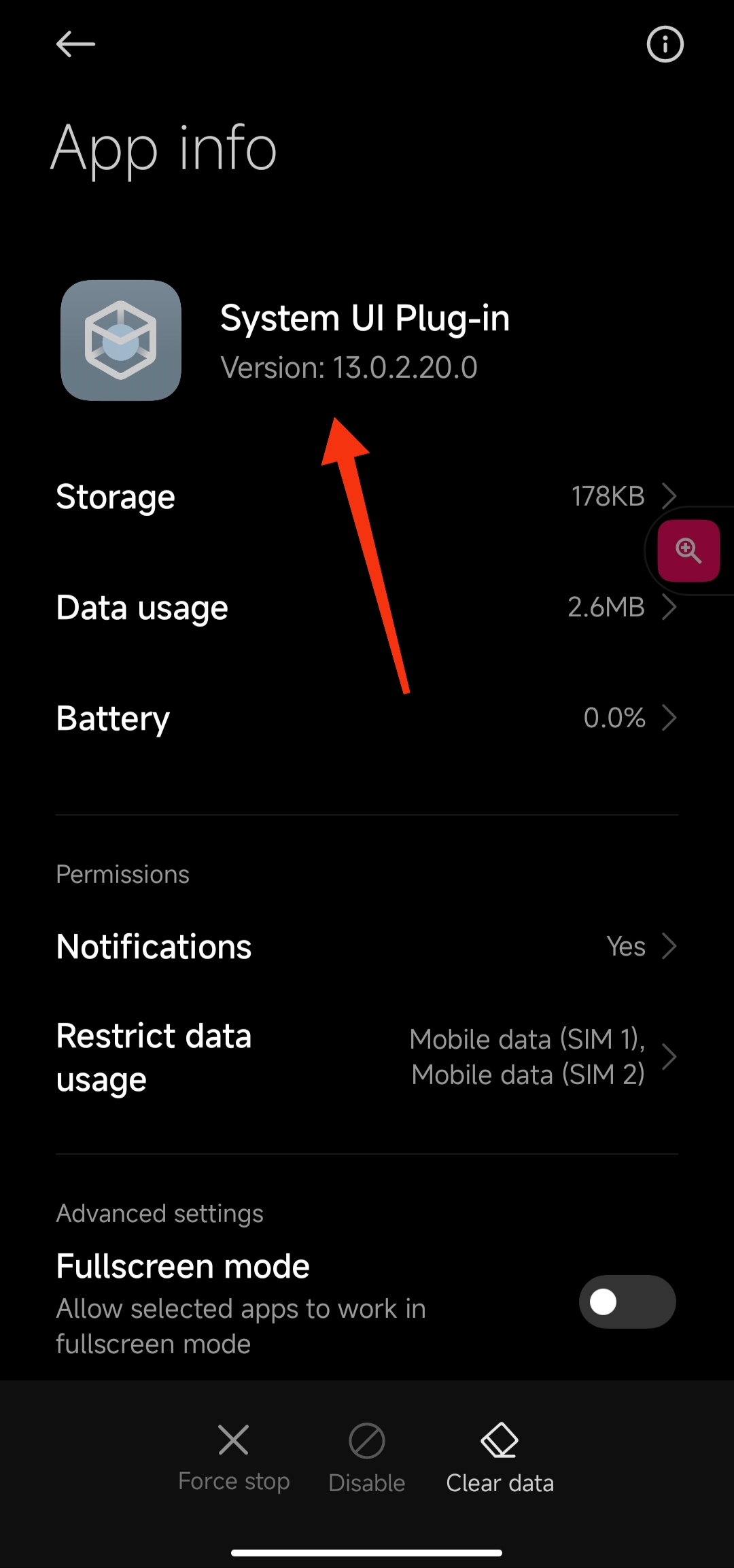Go back using the top-left arrow
Screen dimensions: 734x1568
click(x=75, y=45)
